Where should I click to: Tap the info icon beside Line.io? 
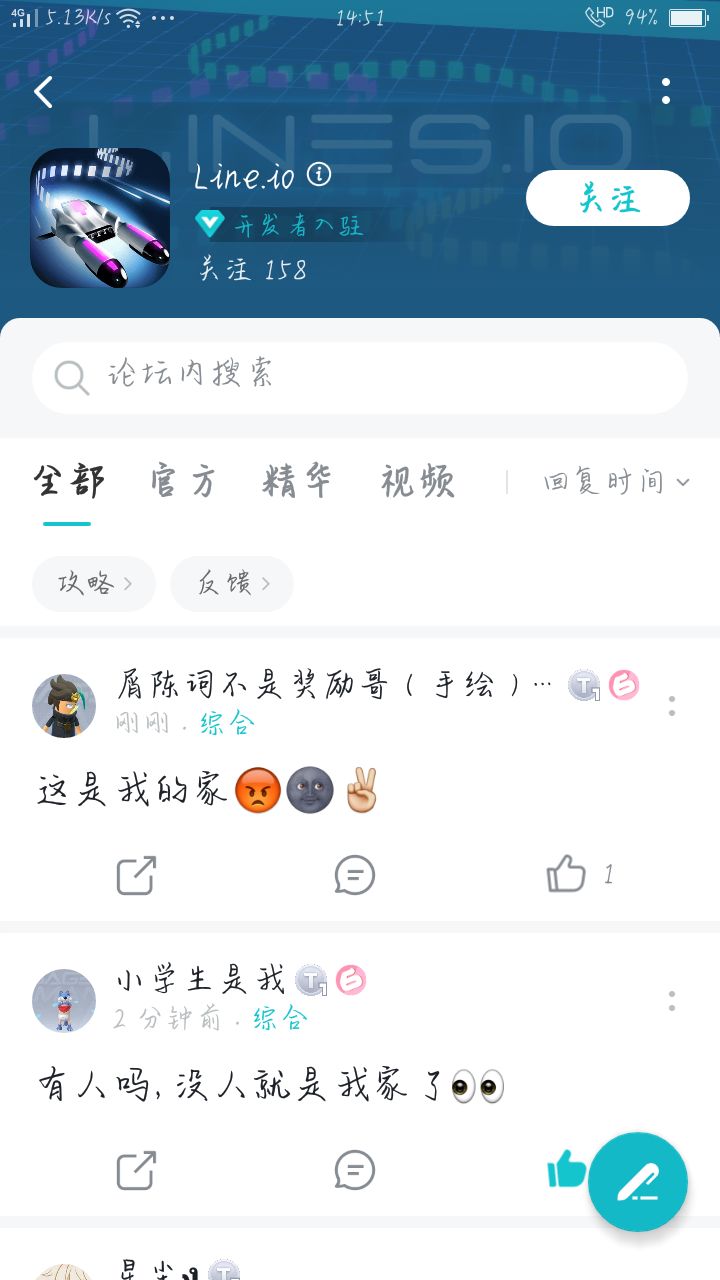click(x=319, y=175)
